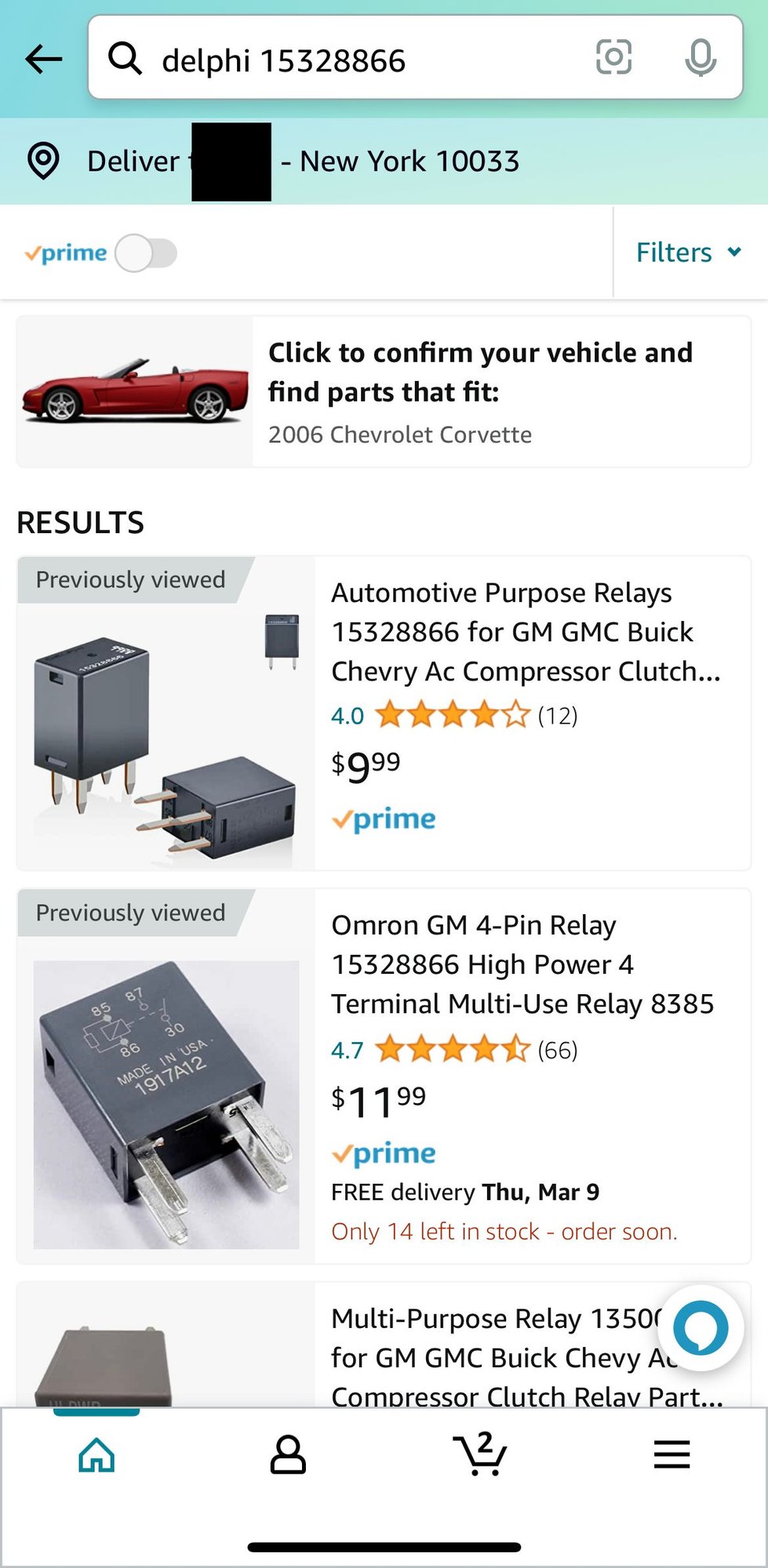
Task: Expand the Filters dropdown
Action: click(x=689, y=252)
